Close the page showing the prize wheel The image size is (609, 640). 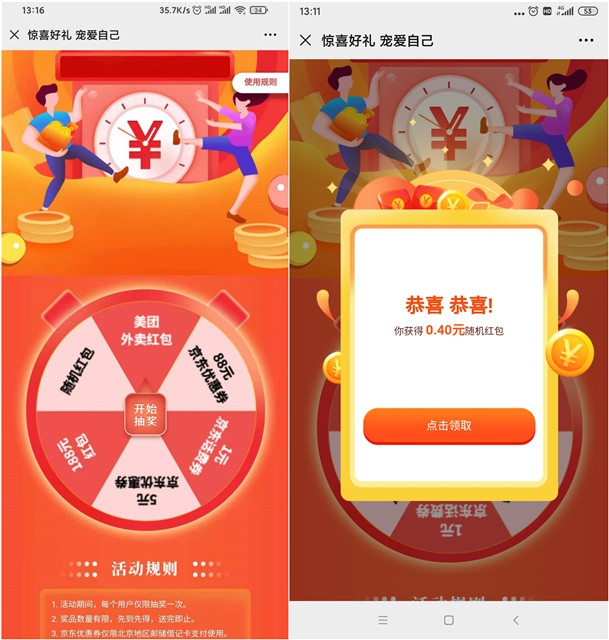(x=14, y=34)
